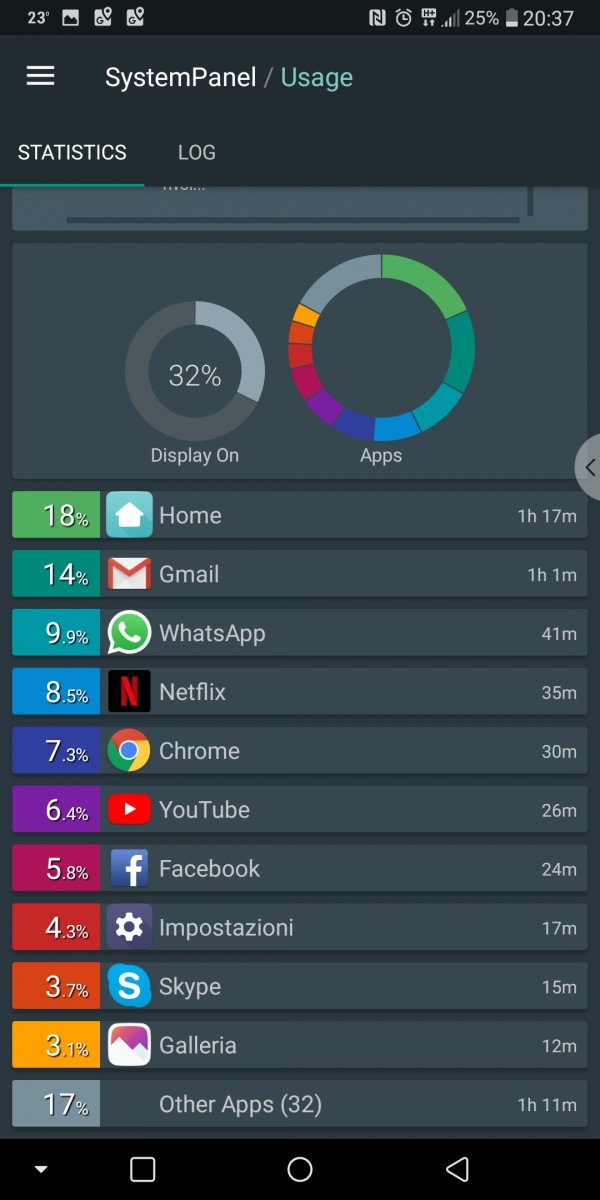This screenshot has width=600, height=1200.
Task: View Facebook usage entry
Action: point(299,869)
